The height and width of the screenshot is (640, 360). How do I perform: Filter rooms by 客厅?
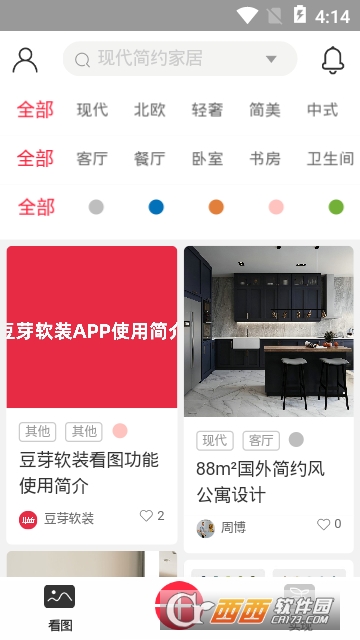92,158
